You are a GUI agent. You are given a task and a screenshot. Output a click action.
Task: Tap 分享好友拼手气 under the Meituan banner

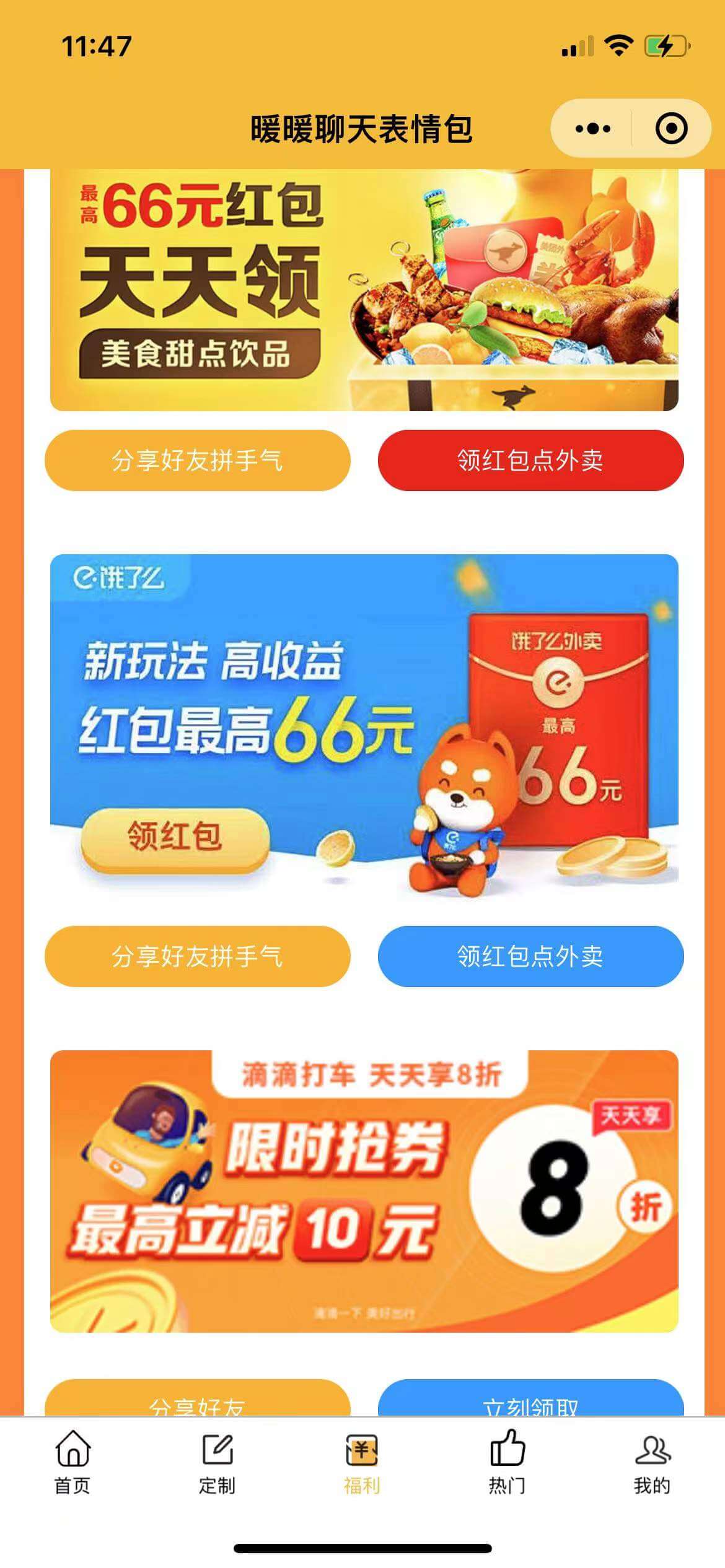point(197,461)
